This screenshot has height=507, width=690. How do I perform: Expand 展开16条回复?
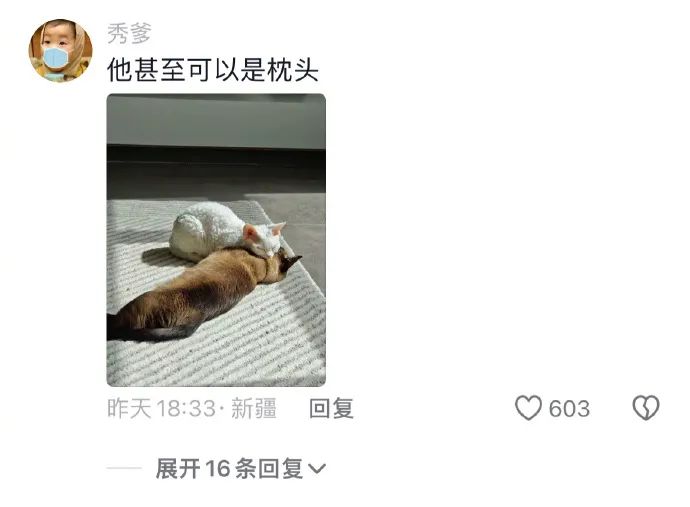[240, 469]
